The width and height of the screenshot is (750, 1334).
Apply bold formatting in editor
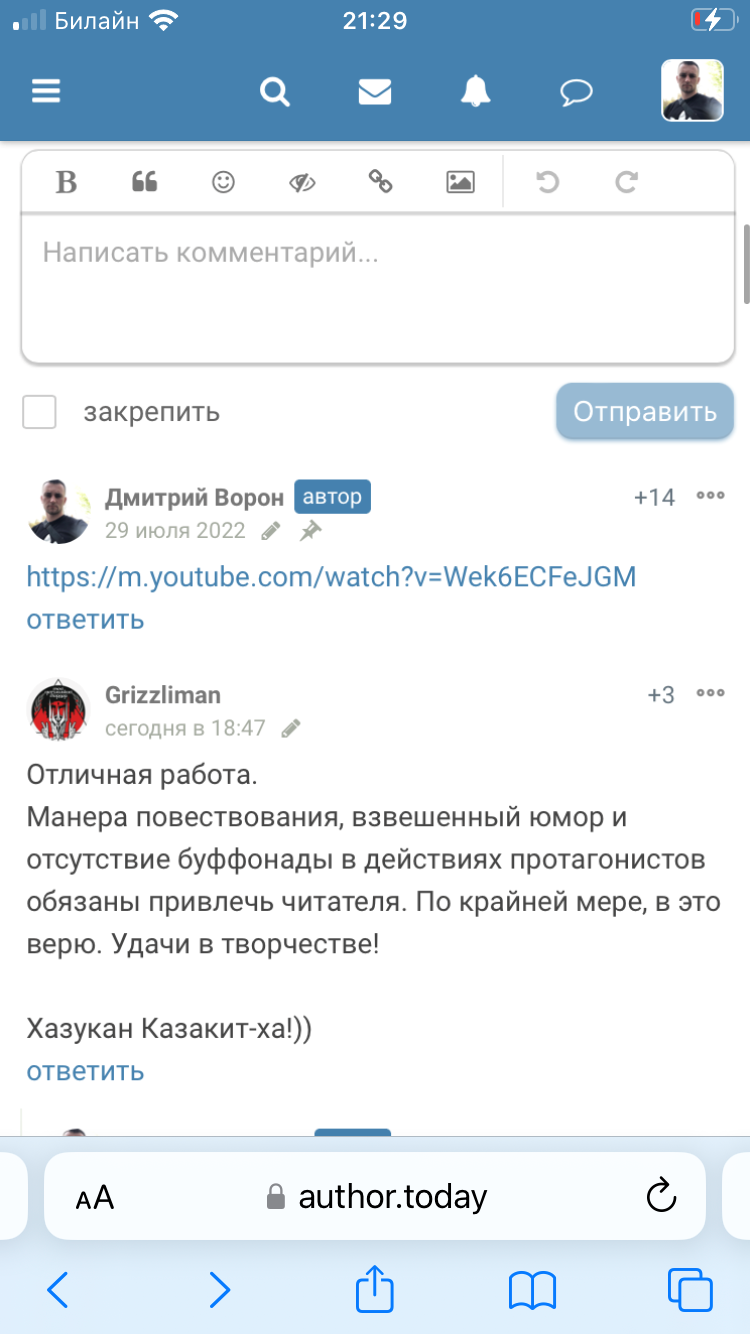[66, 182]
